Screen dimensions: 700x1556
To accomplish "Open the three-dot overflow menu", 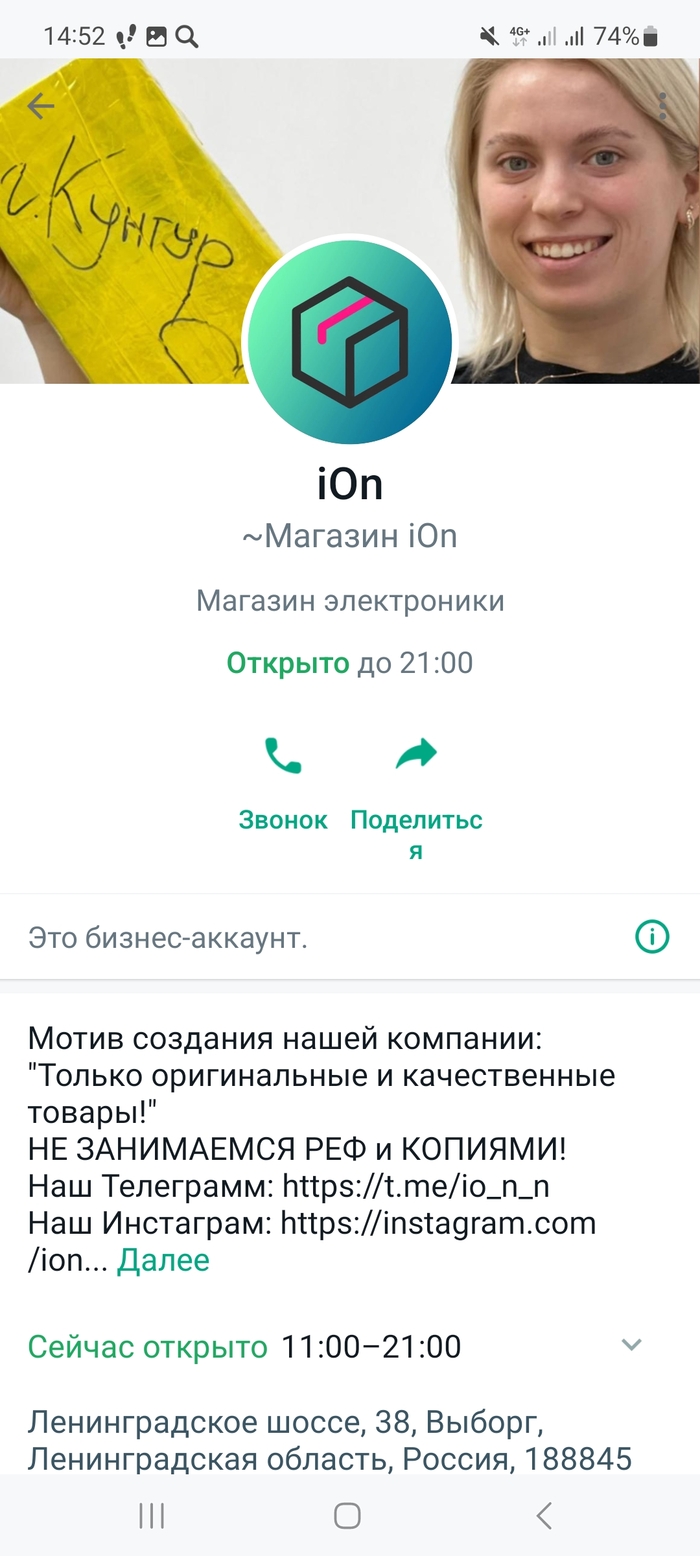I will tap(662, 107).
